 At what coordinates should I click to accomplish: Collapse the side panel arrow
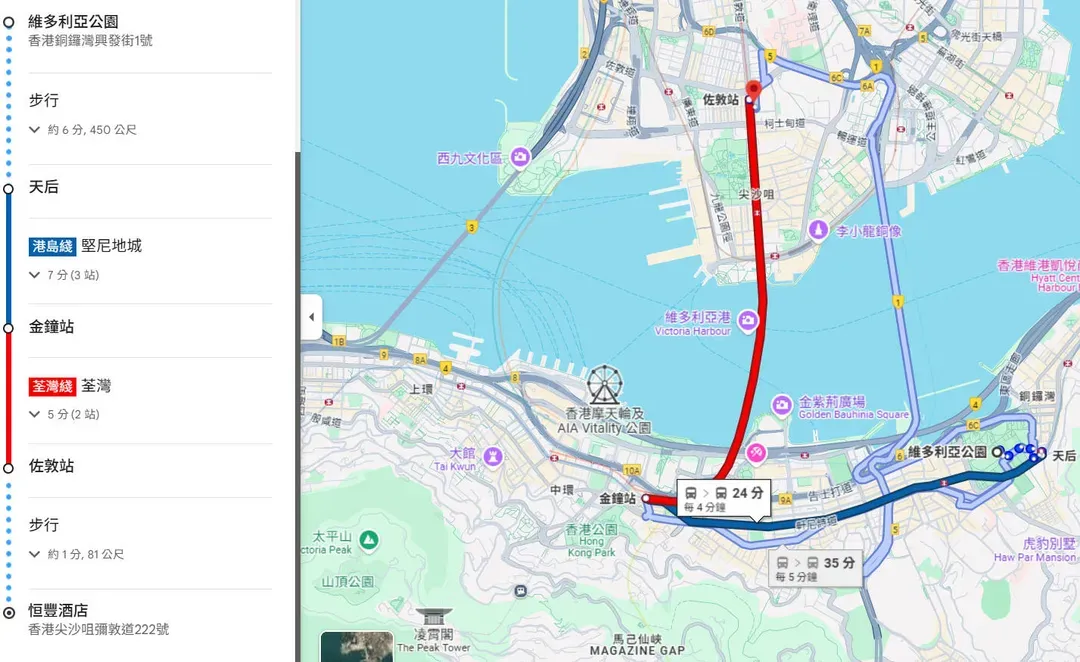tap(311, 317)
